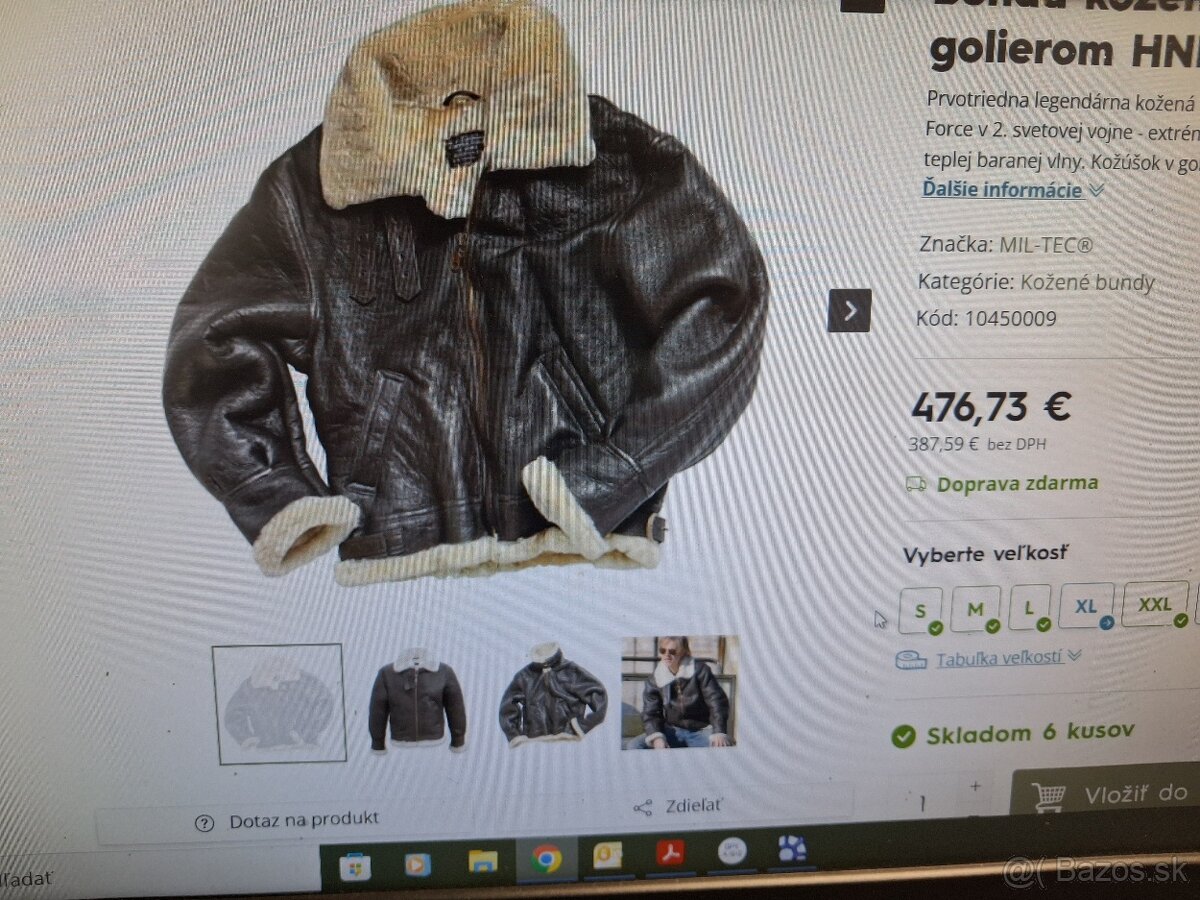Open Tabuľka veľkostí size chart

pos(998,658)
